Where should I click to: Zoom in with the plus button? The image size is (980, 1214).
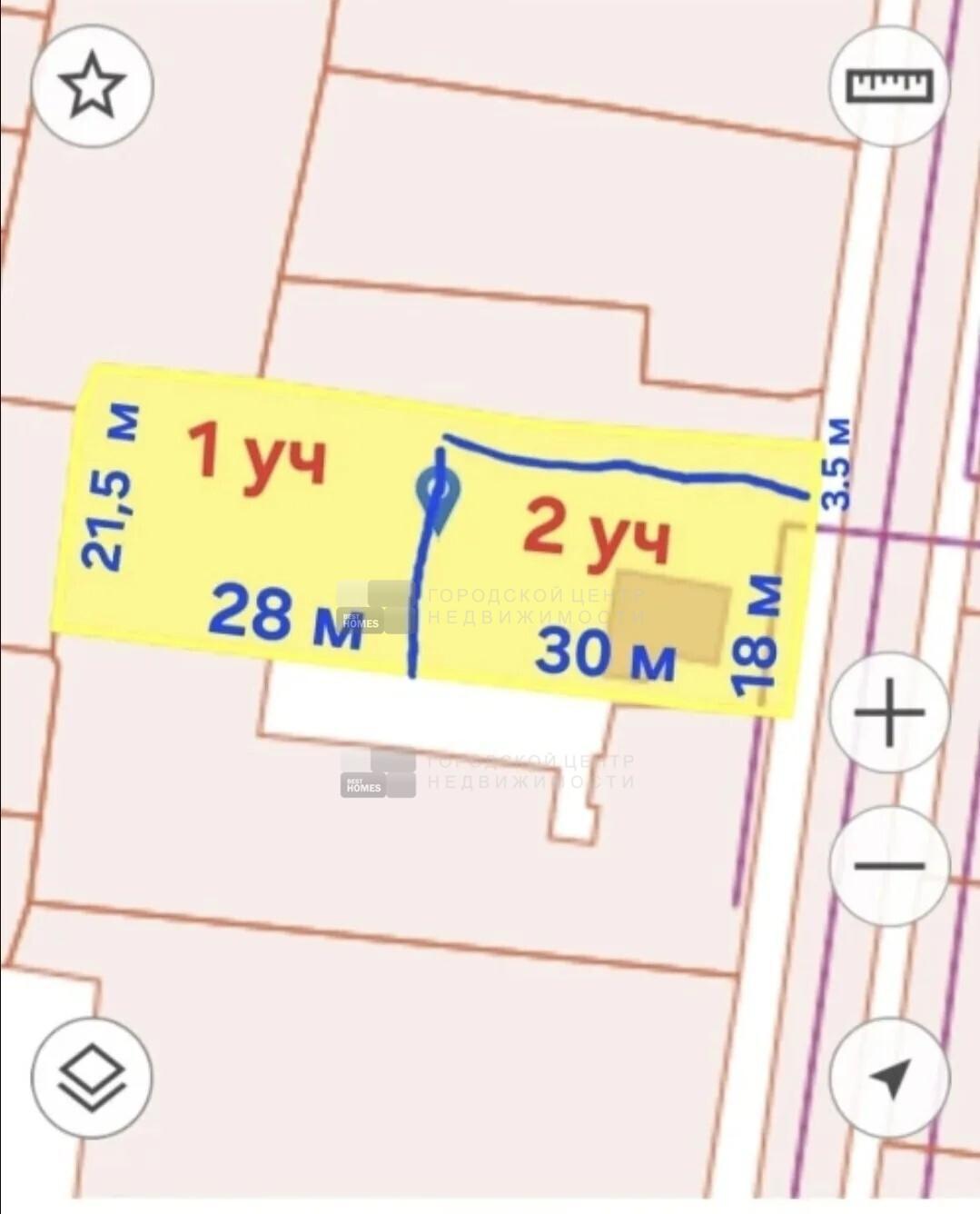pos(889,711)
